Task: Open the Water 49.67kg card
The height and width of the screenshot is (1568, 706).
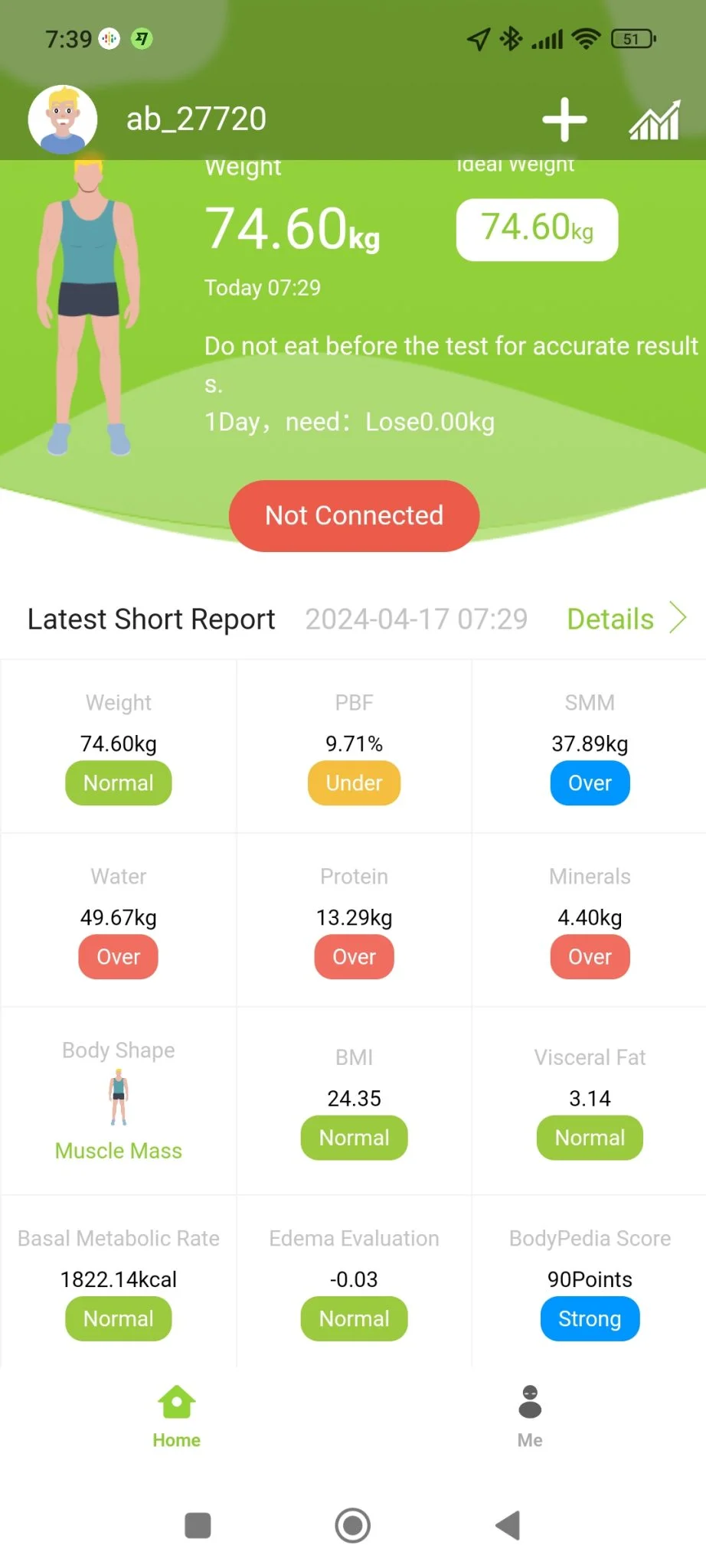Action: 118,920
